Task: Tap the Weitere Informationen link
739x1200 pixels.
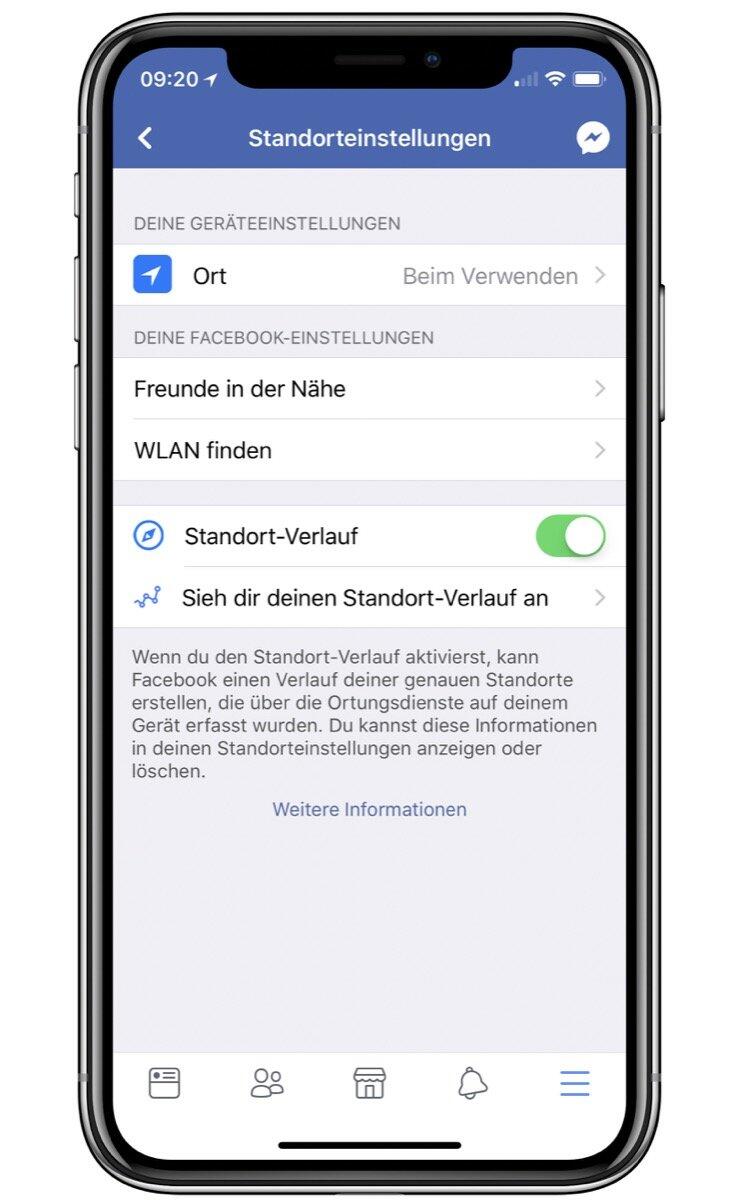Action: coord(369,809)
